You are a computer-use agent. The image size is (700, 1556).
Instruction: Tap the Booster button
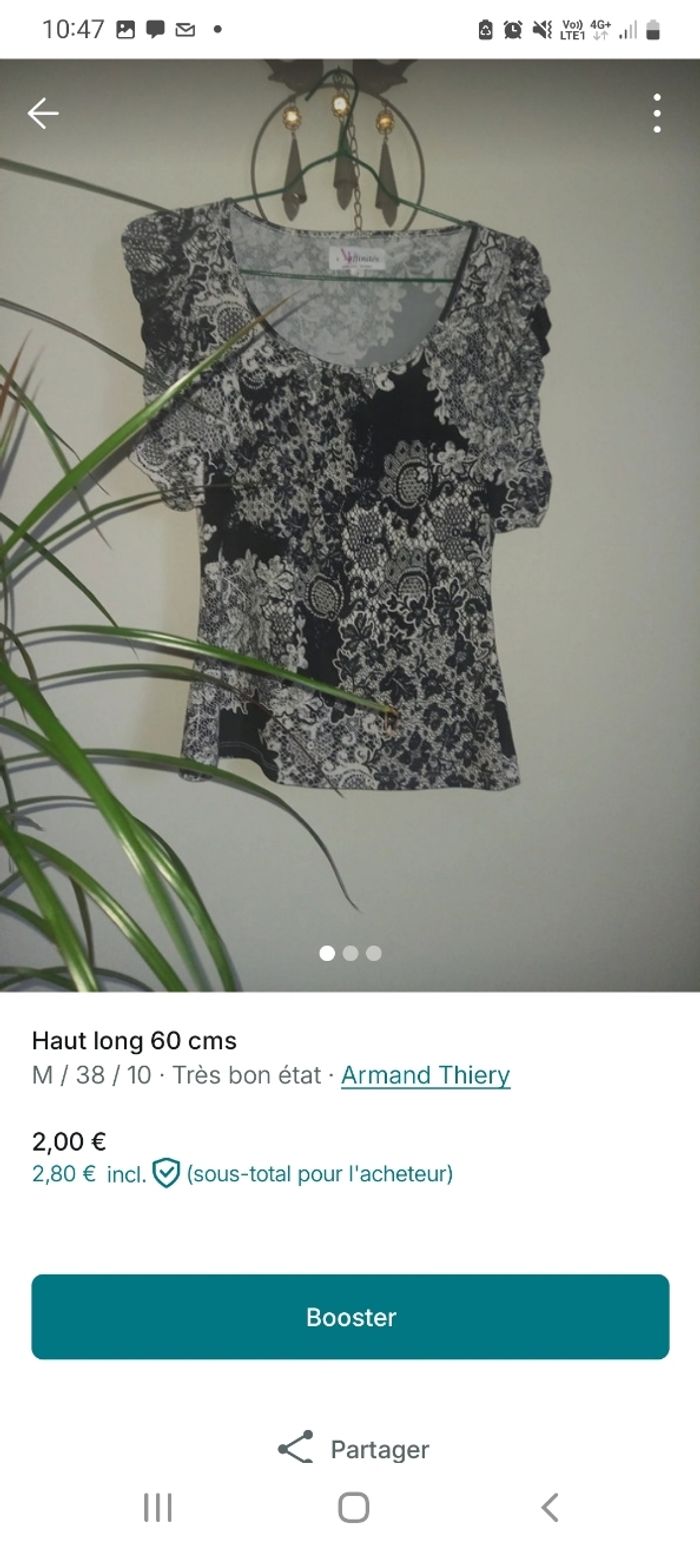[350, 1316]
